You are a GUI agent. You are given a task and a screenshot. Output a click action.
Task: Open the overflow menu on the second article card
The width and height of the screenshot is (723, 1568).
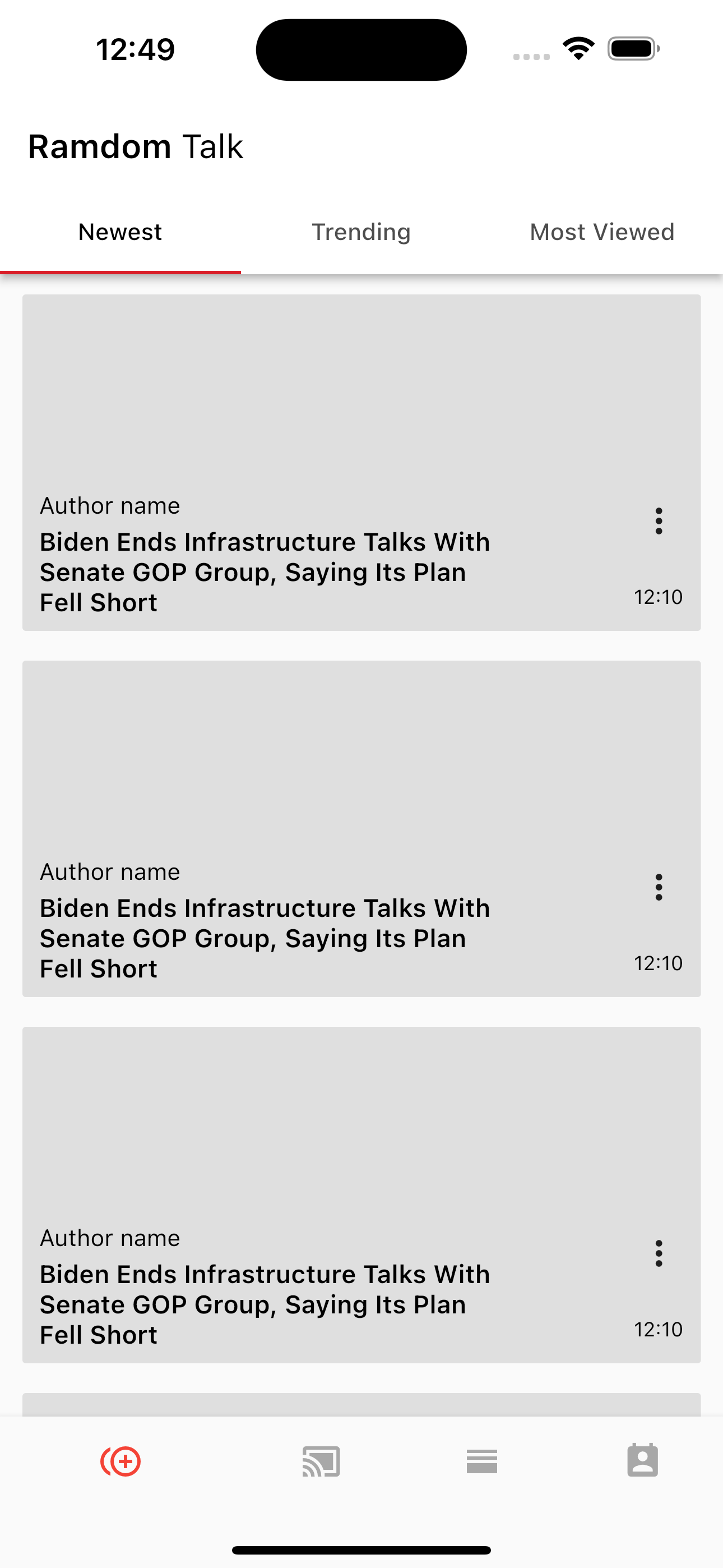click(x=658, y=887)
